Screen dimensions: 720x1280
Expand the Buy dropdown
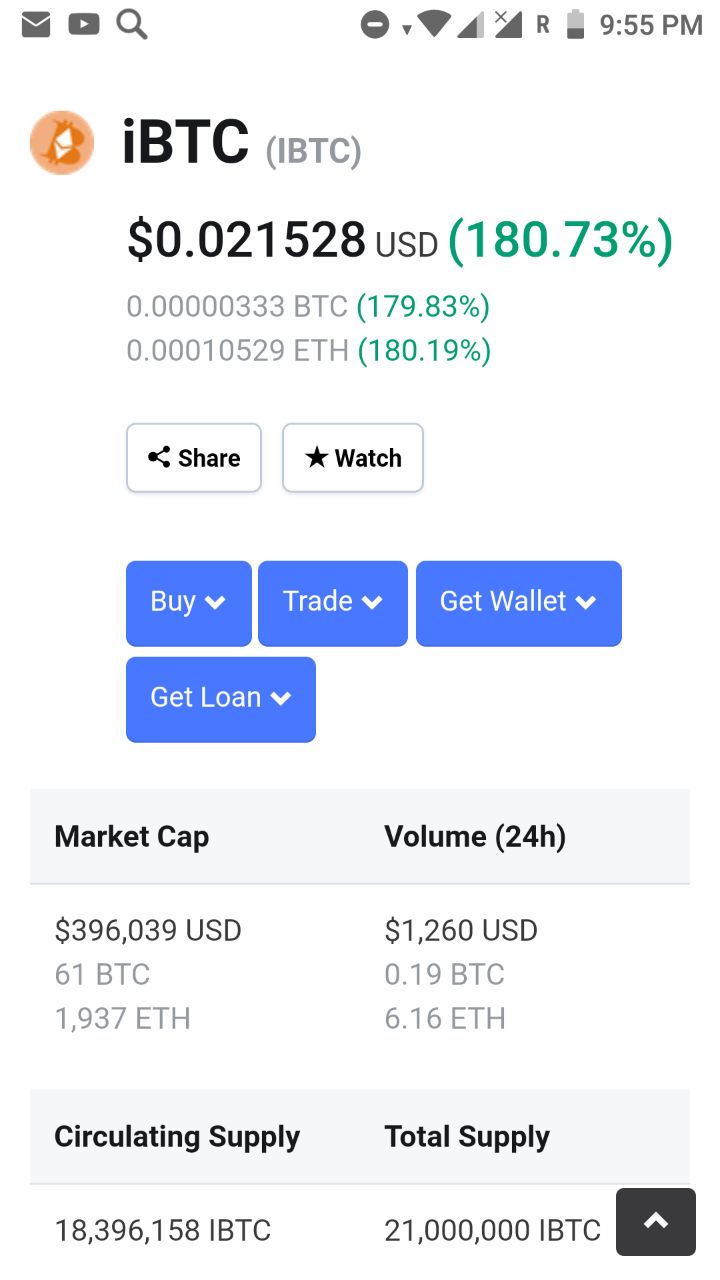click(189, 603)
